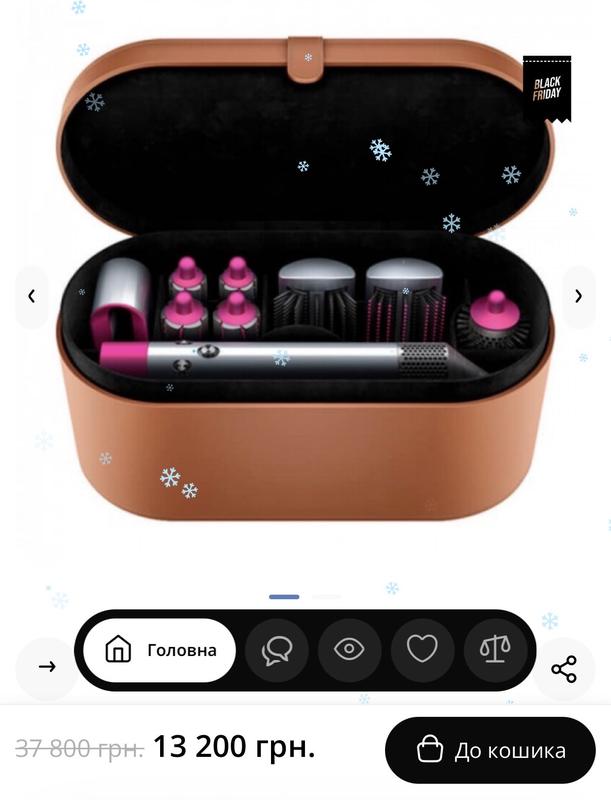The width and height of the screenshot is (611, 800).
Task: Jump to the second image indicator
Action: click(326, 597)
